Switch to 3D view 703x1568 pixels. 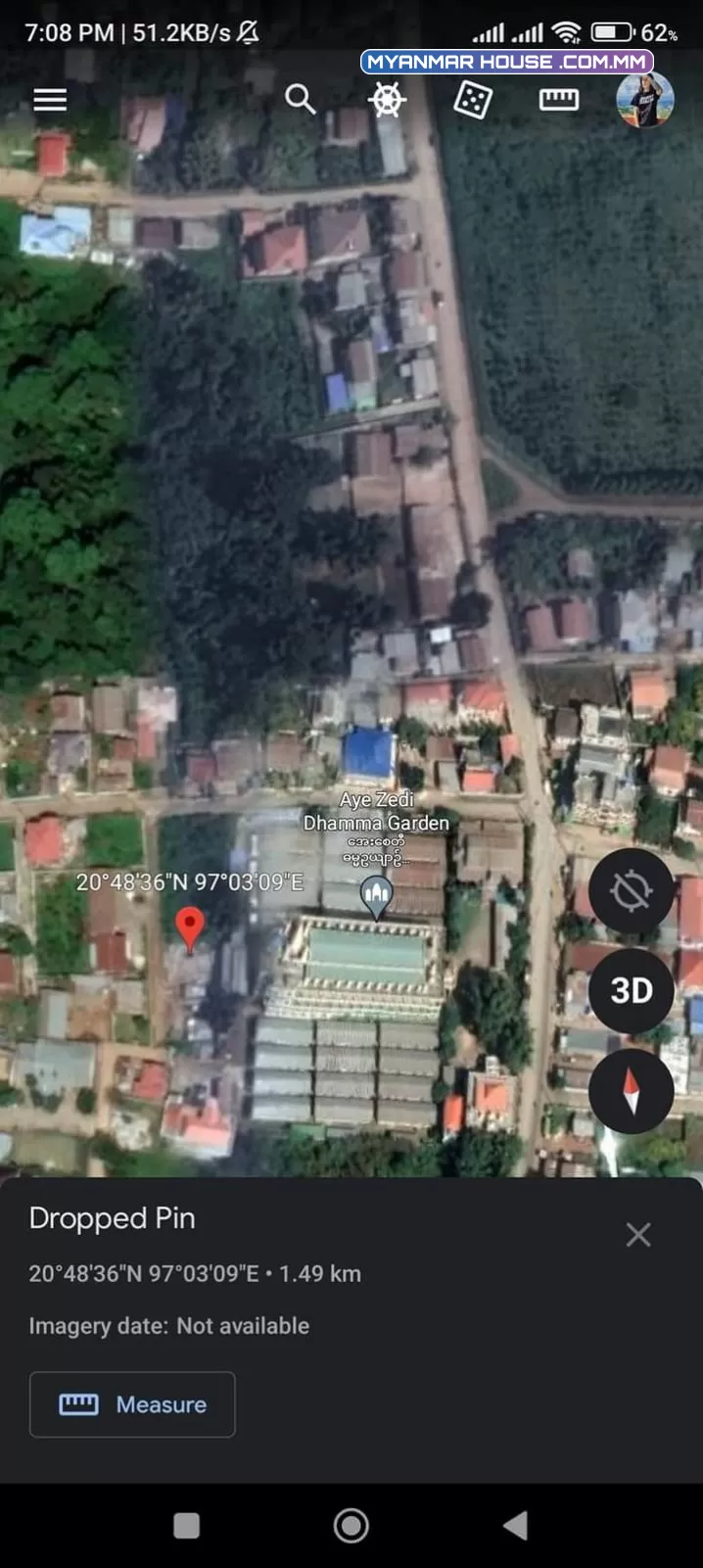[632, 990]
